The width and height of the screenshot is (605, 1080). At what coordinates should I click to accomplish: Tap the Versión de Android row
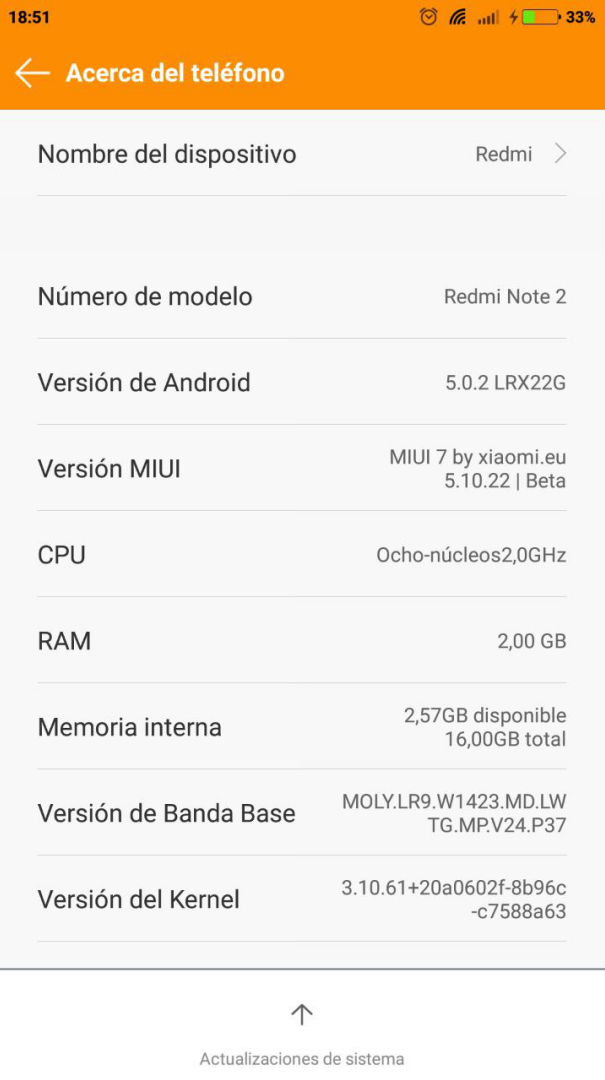(302, 382)
